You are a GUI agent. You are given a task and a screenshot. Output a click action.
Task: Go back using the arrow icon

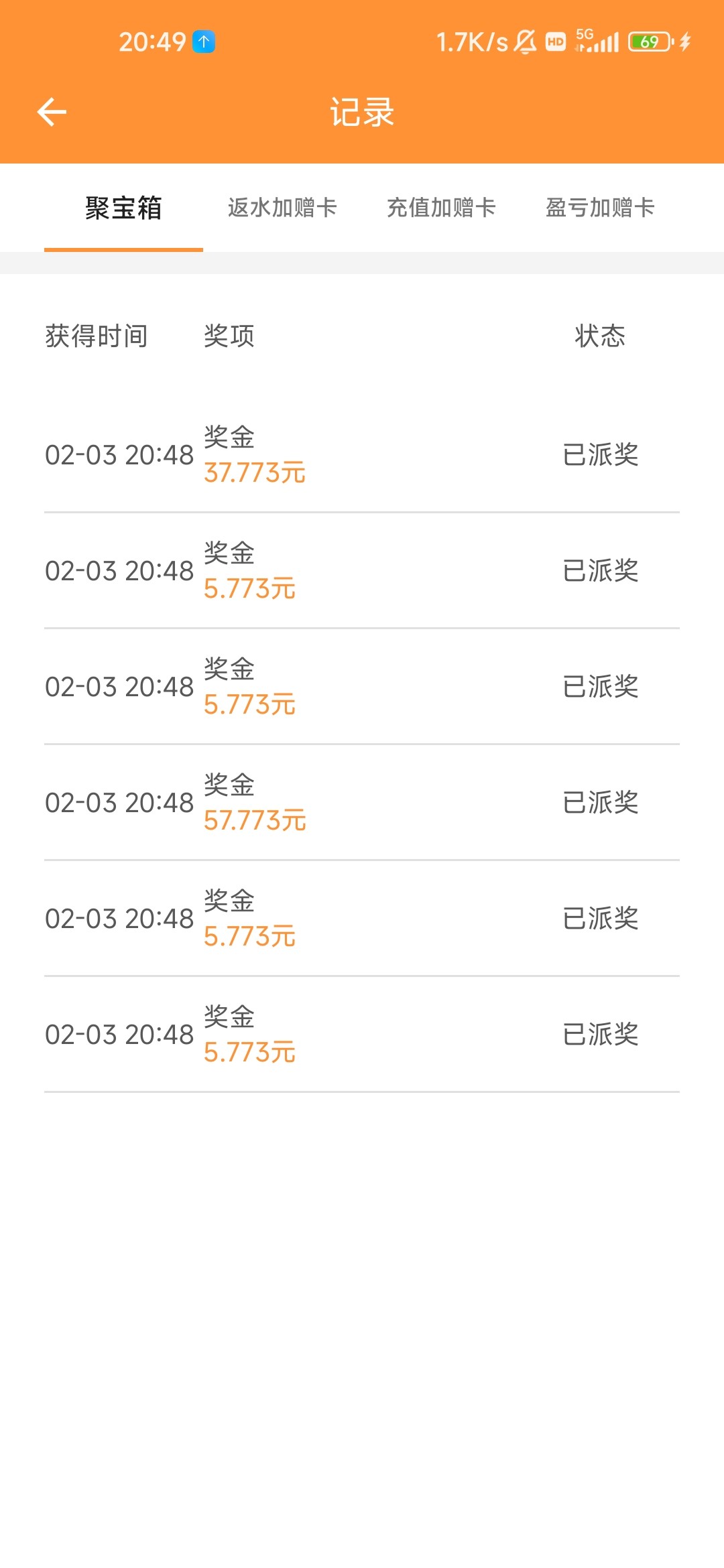point(52,112)
